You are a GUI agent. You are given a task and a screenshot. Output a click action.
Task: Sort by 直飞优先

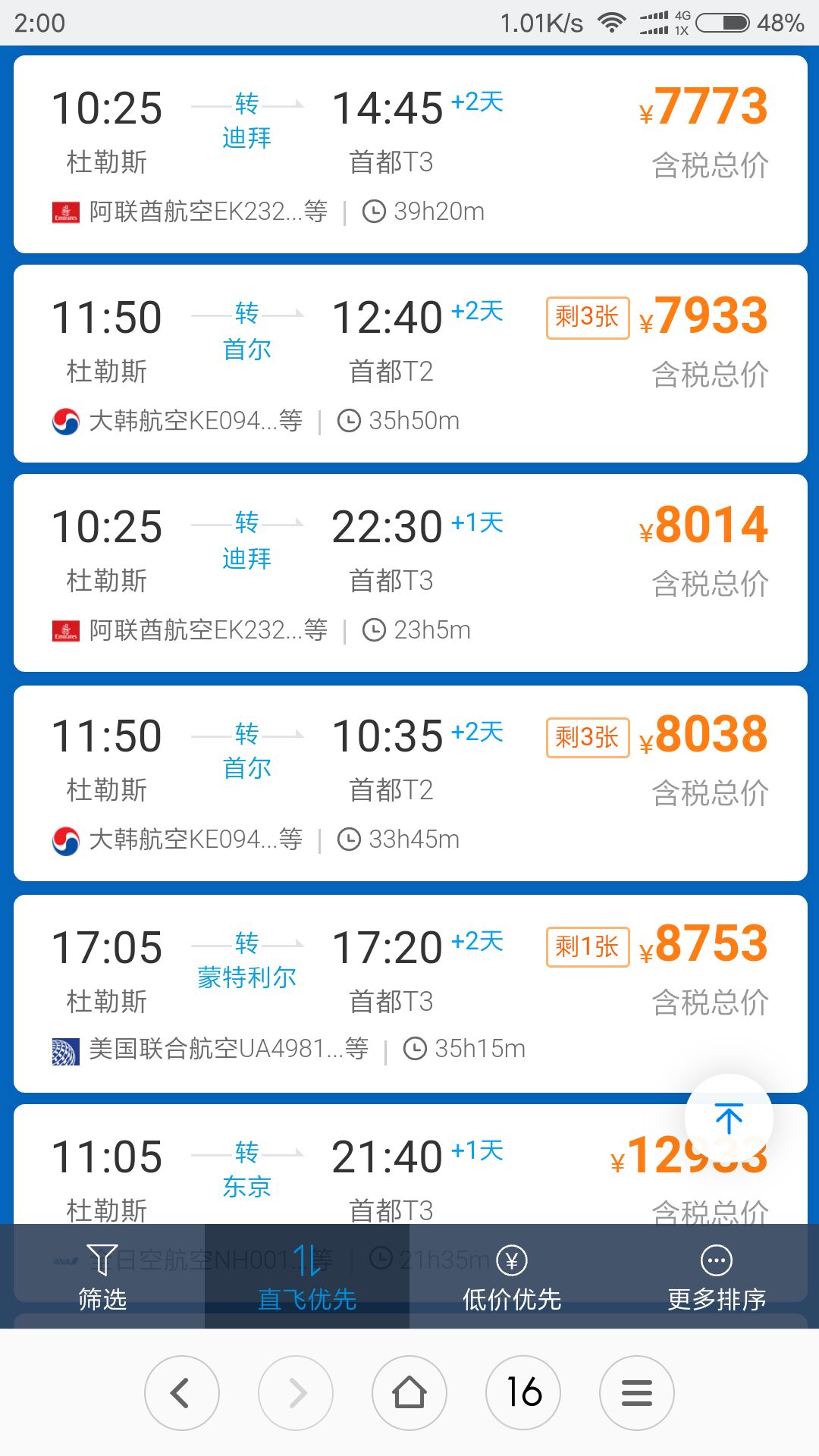[x=307, y=1276]
